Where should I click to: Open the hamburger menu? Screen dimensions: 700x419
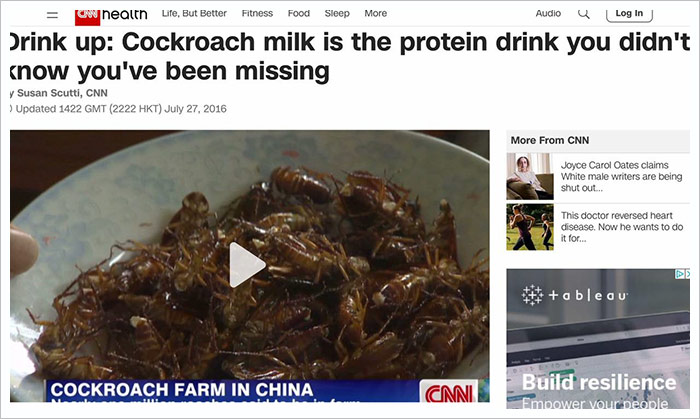(52, 14)
